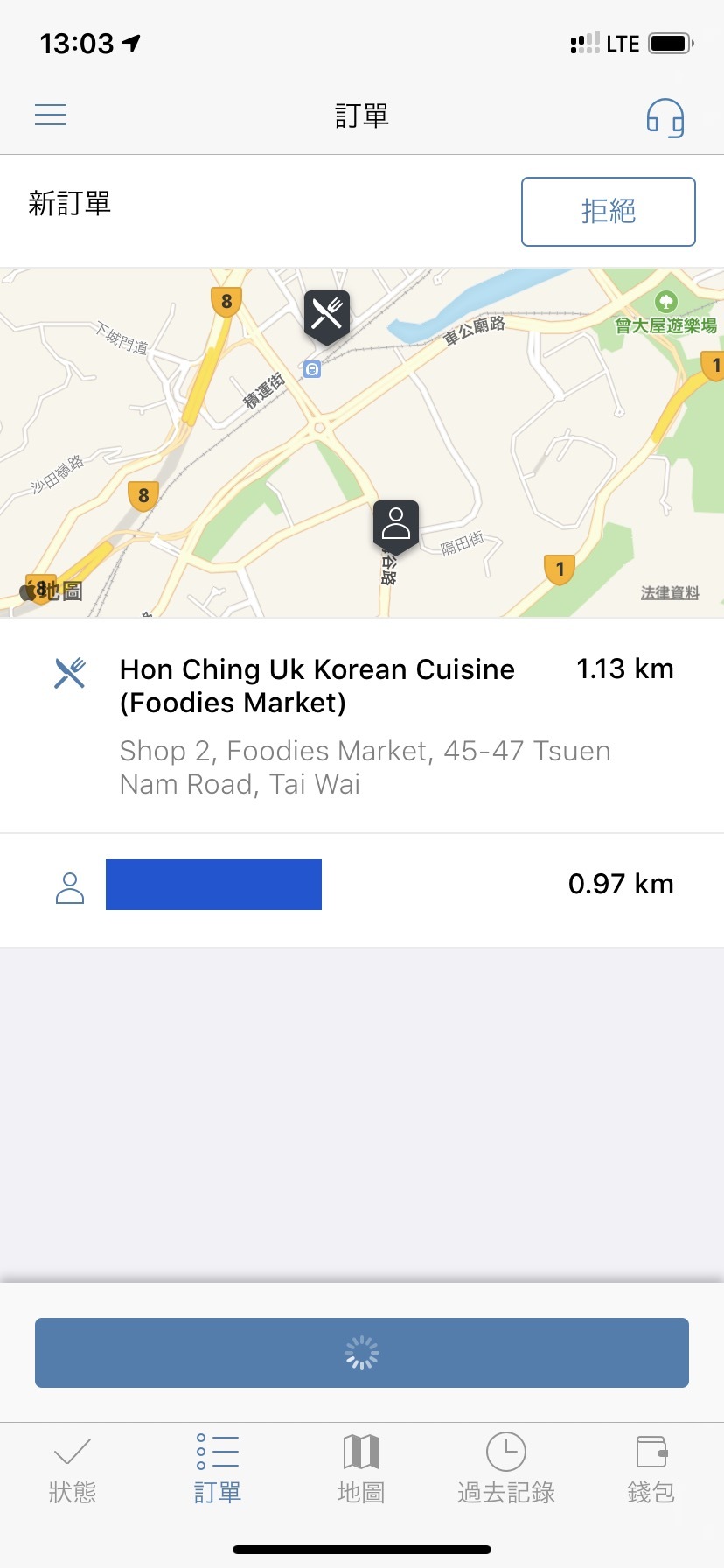Tap the restaurant pin on the map
This screenshot has width=724, height=1568.
(x=327, y=317)
